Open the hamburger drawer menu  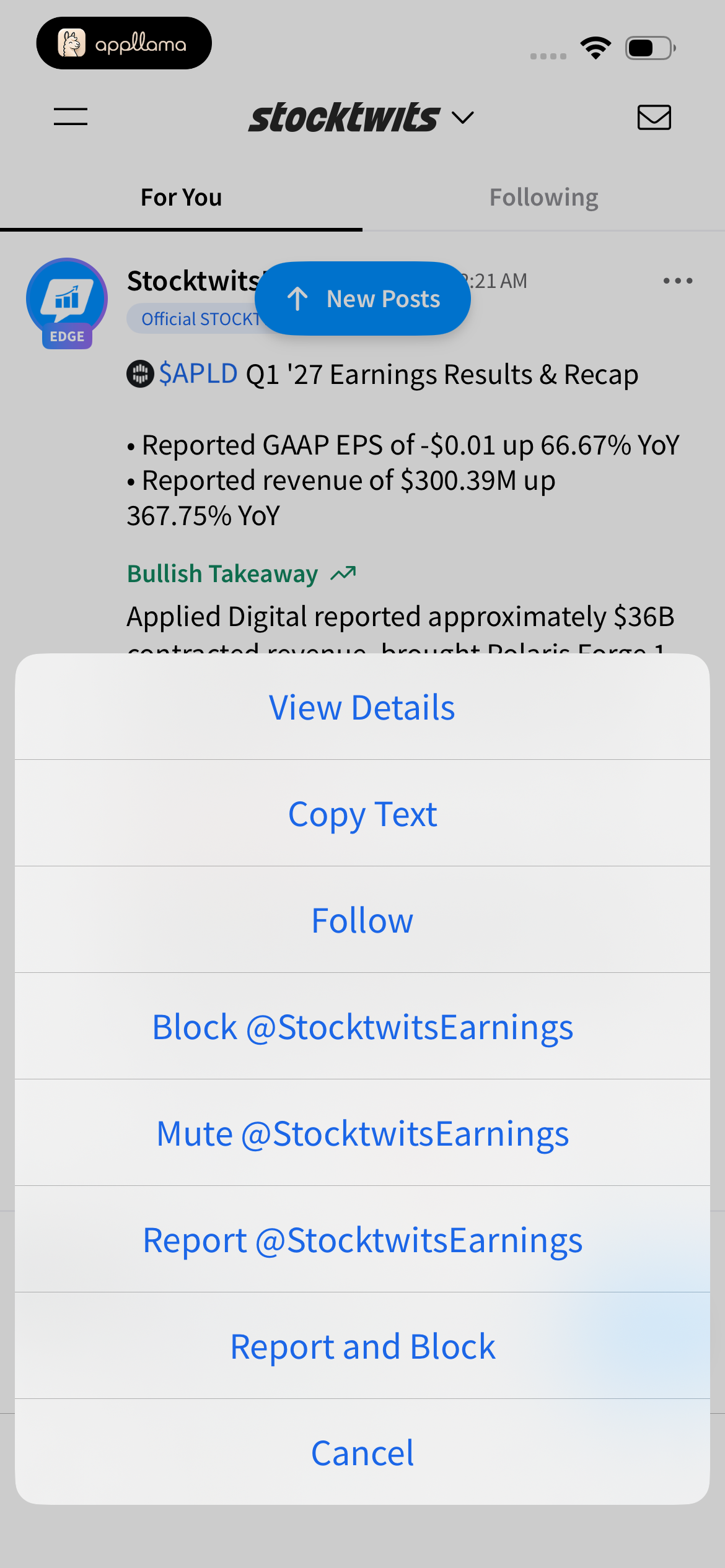point(71,116)
